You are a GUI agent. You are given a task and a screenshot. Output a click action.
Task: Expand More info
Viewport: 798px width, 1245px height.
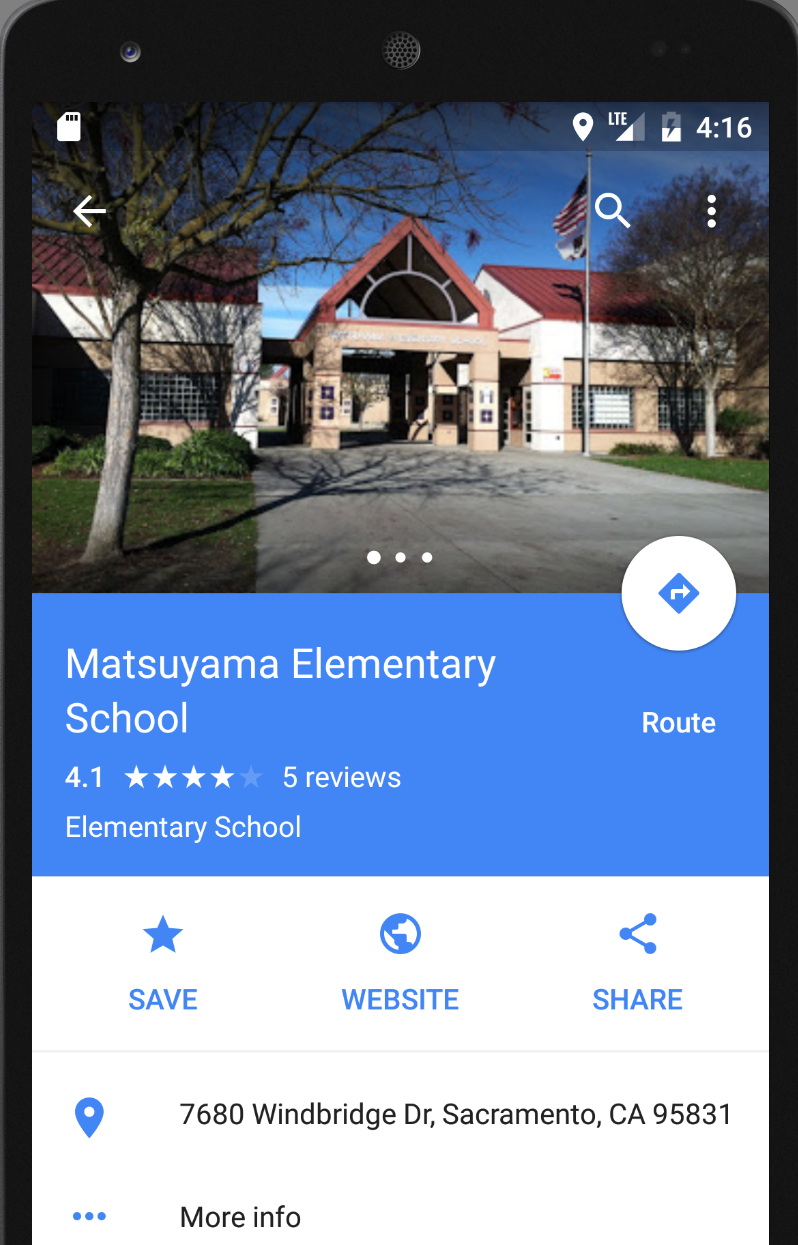(240, 1217)
